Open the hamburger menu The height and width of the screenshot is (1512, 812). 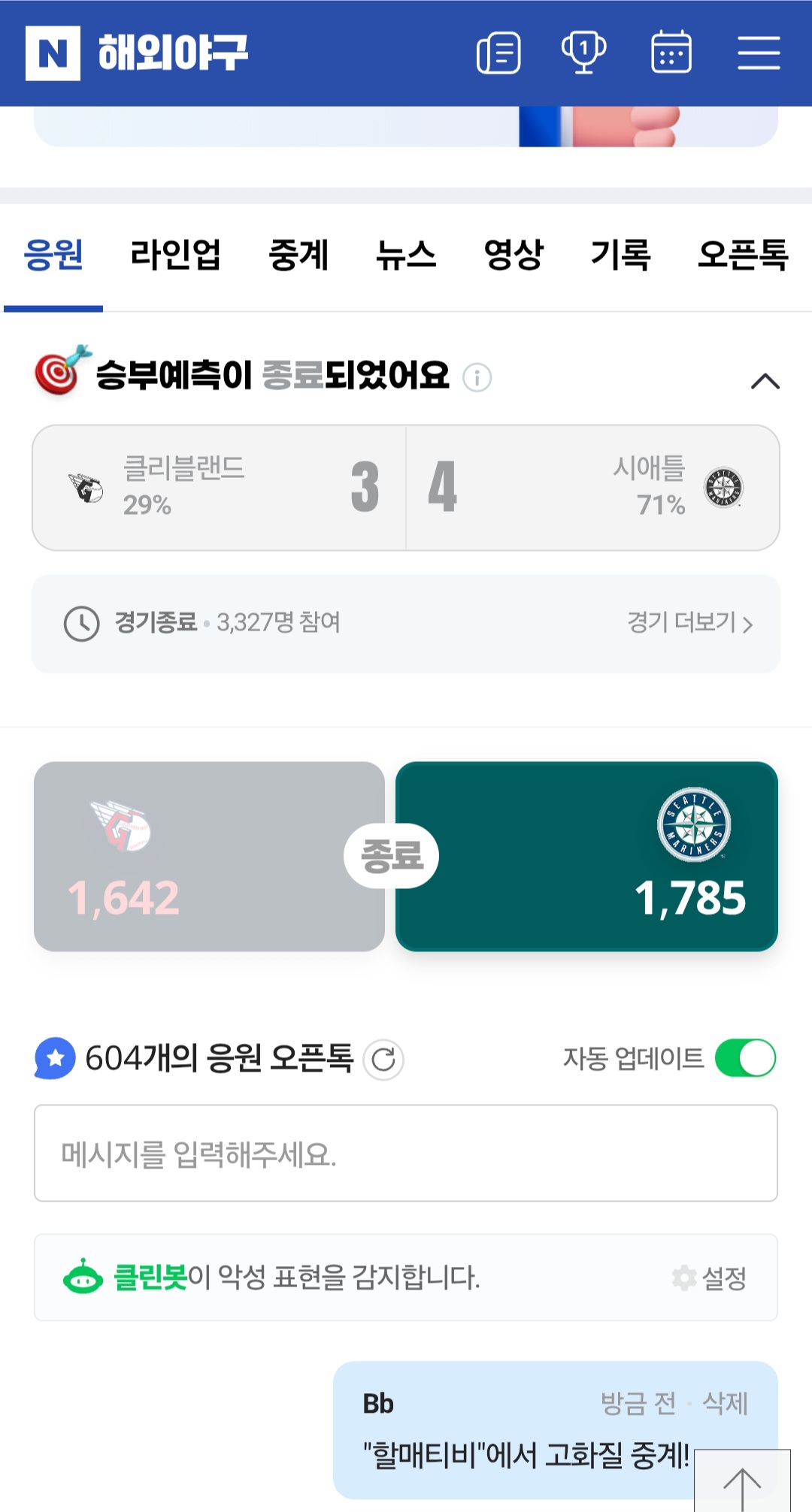click(x=758, y=53)
